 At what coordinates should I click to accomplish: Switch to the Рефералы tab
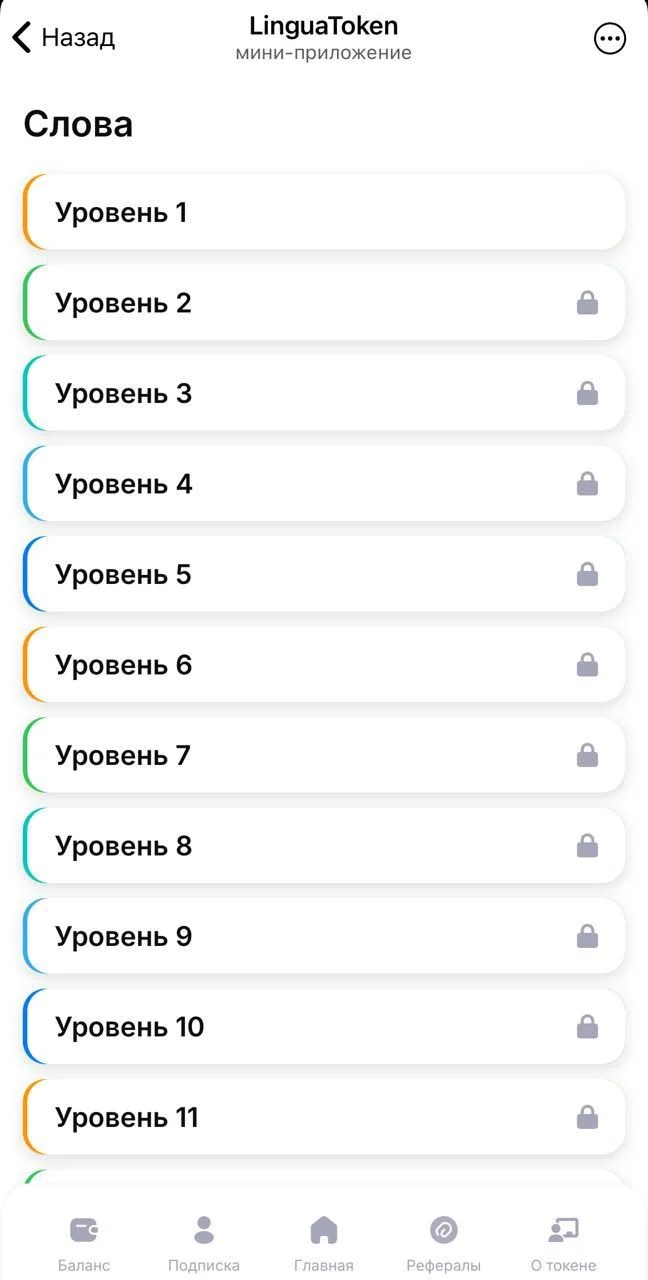pos(444,1243)
